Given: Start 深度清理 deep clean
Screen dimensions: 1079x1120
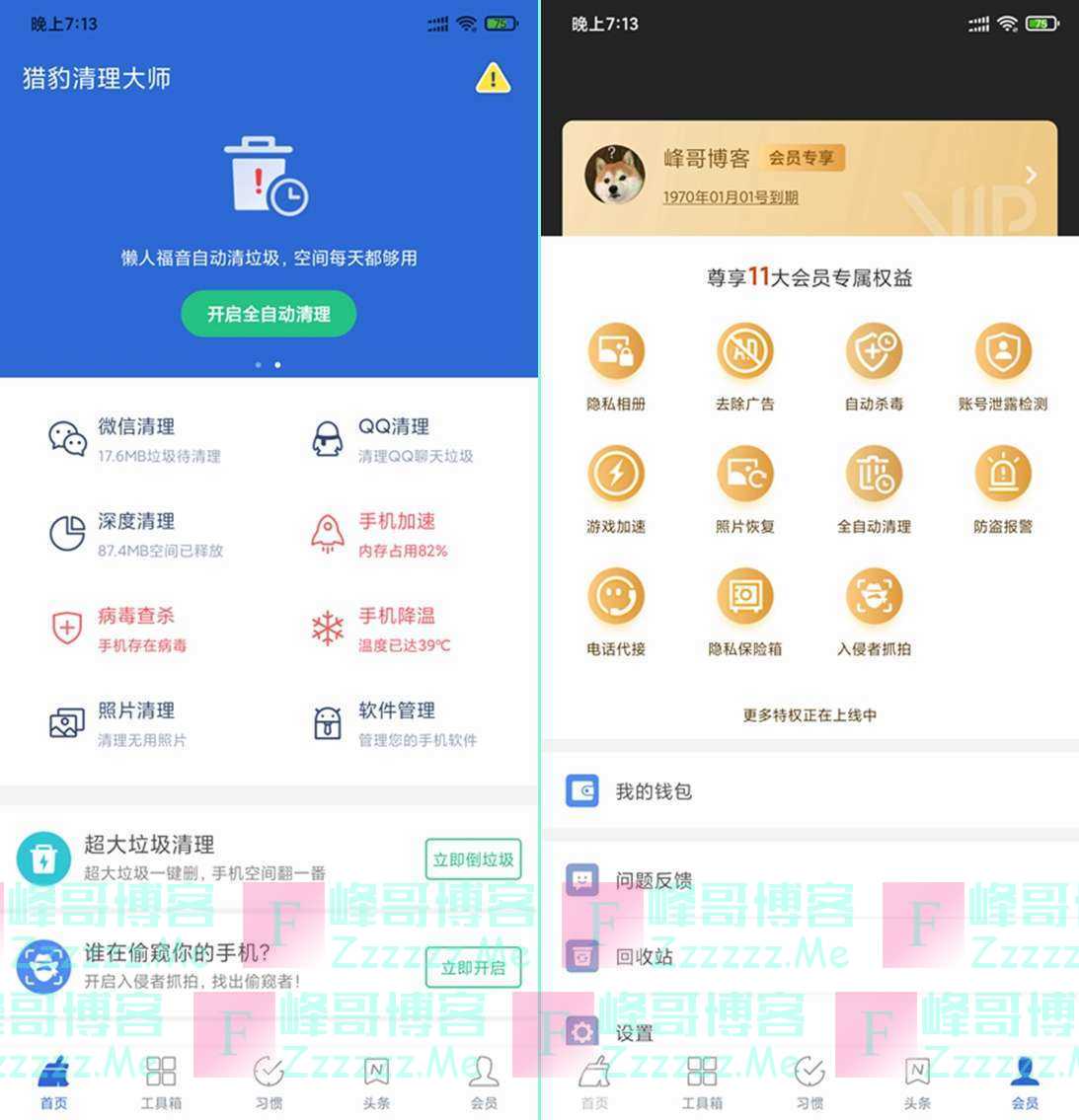Looking at the screenshot, I should pyautogui.click(x=134, y=534).
